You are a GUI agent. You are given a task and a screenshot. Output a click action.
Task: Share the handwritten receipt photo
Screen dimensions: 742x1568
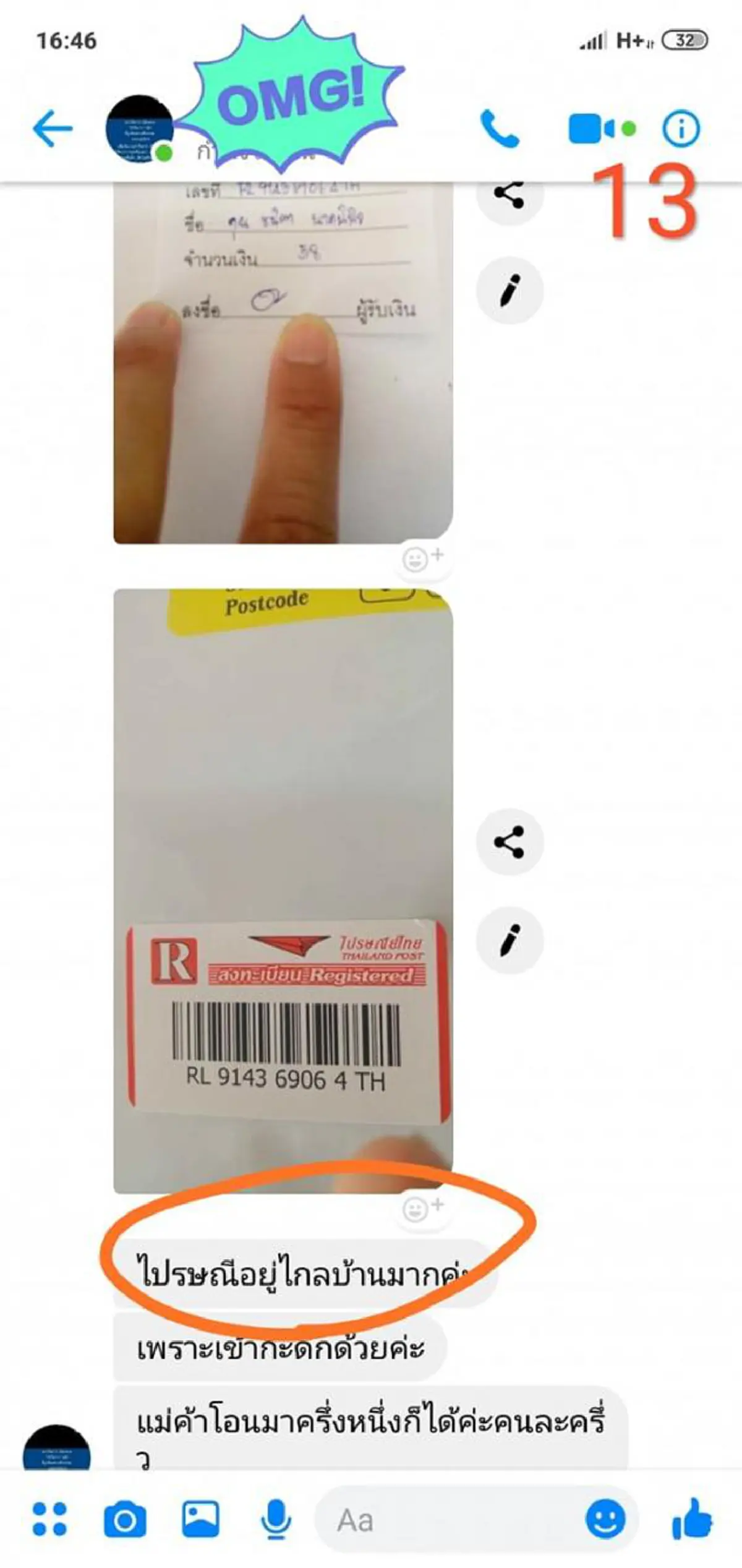[509, 195]
